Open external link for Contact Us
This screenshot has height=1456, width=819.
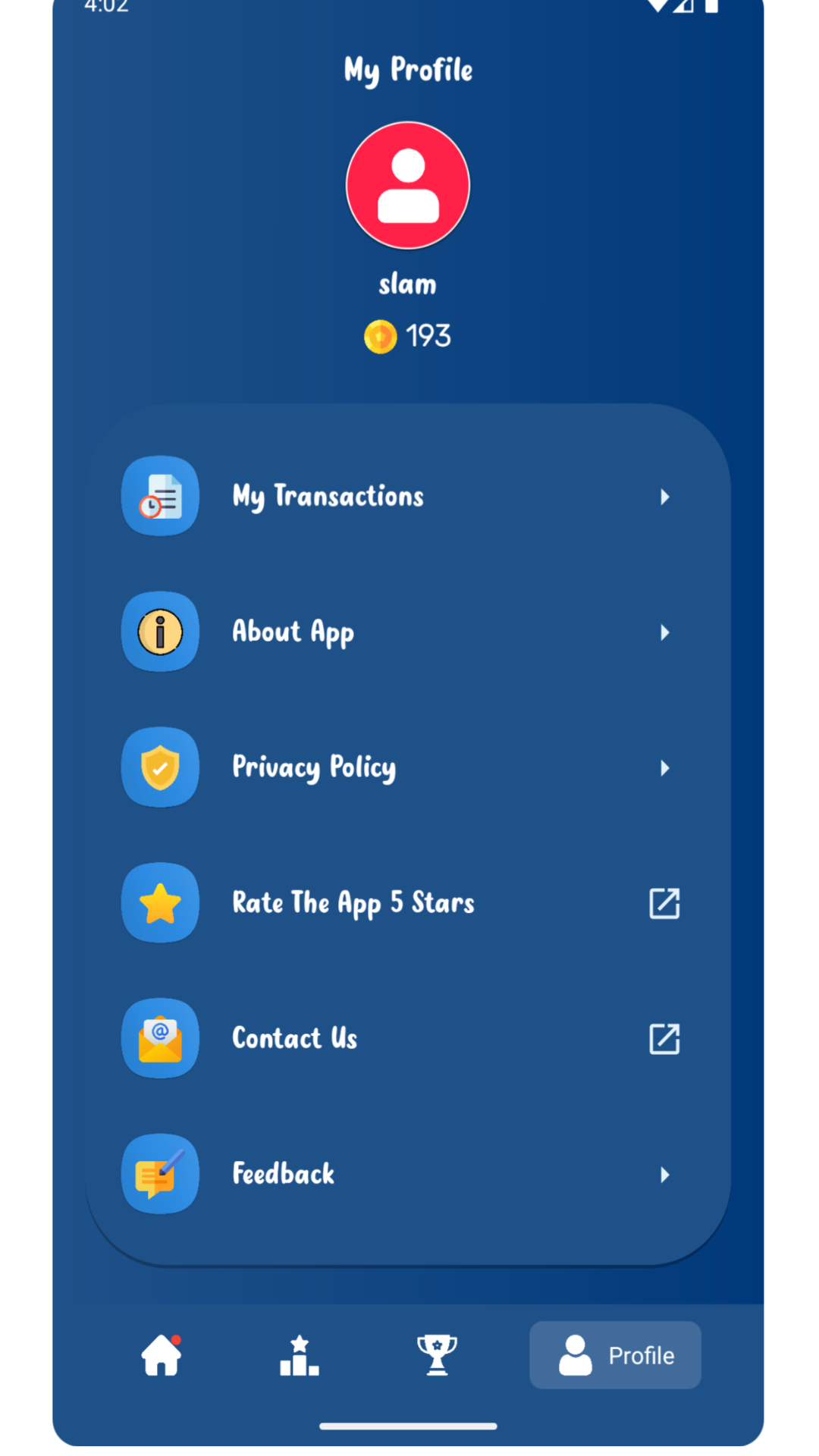coord(664,1039)
